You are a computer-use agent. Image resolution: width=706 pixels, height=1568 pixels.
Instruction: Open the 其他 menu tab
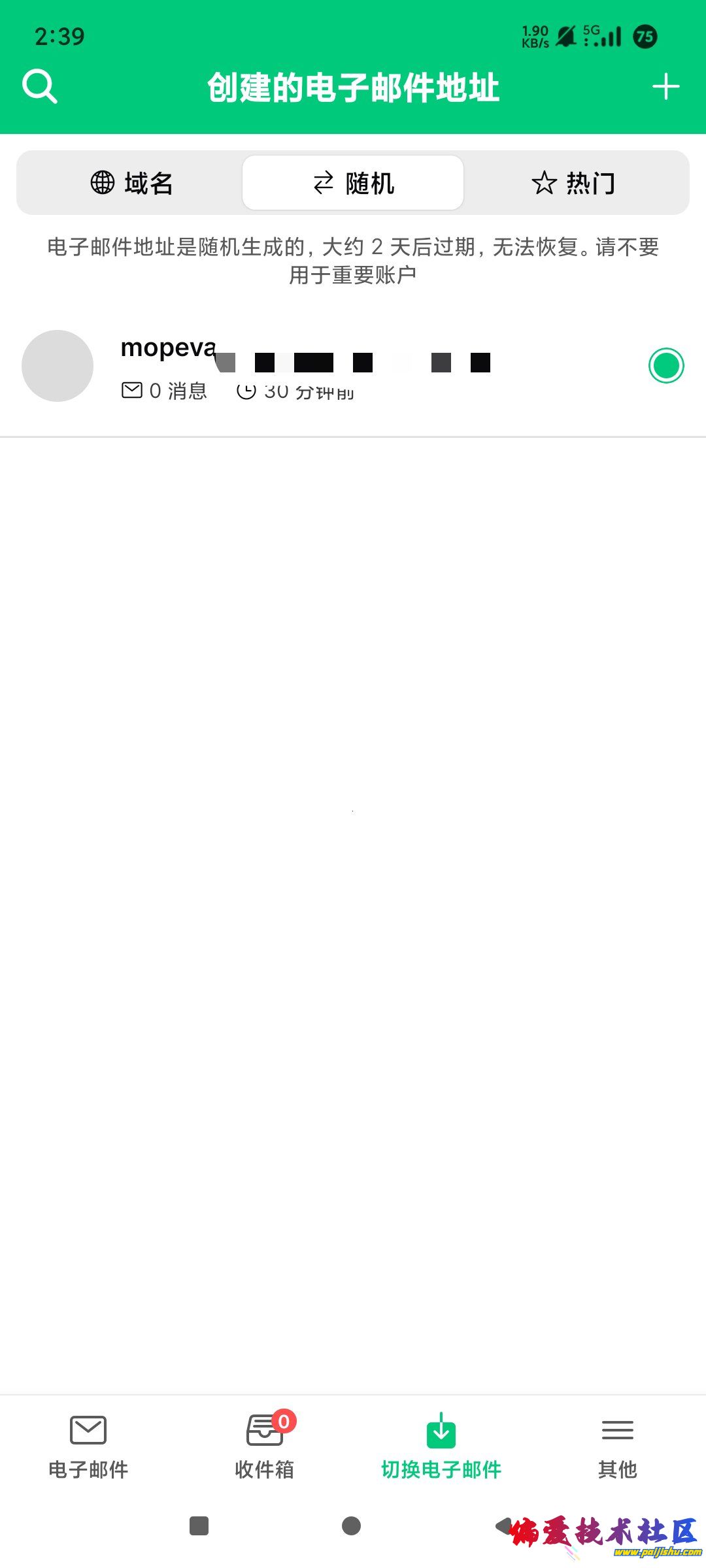coord(617,1445)
